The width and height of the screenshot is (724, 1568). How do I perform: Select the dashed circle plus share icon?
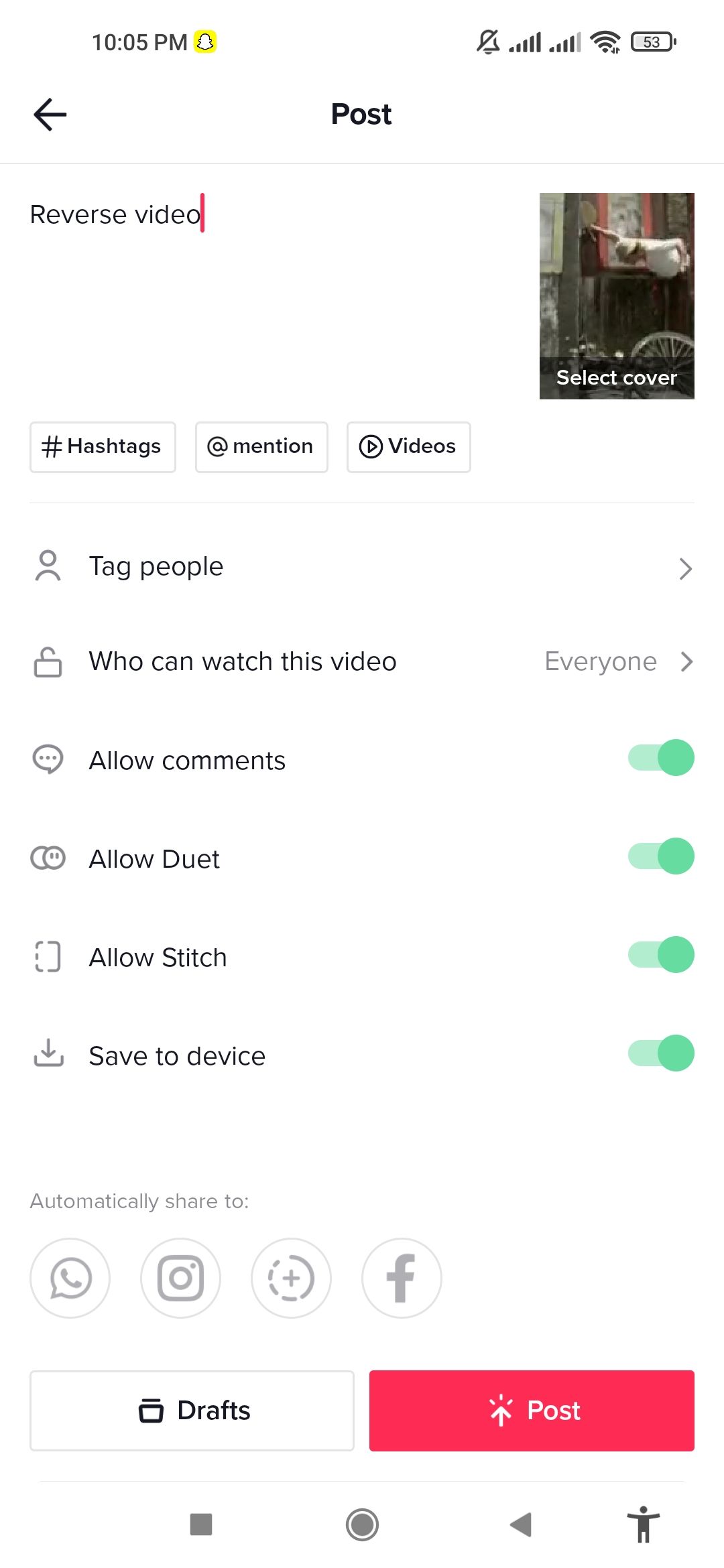coord(291,1278)
